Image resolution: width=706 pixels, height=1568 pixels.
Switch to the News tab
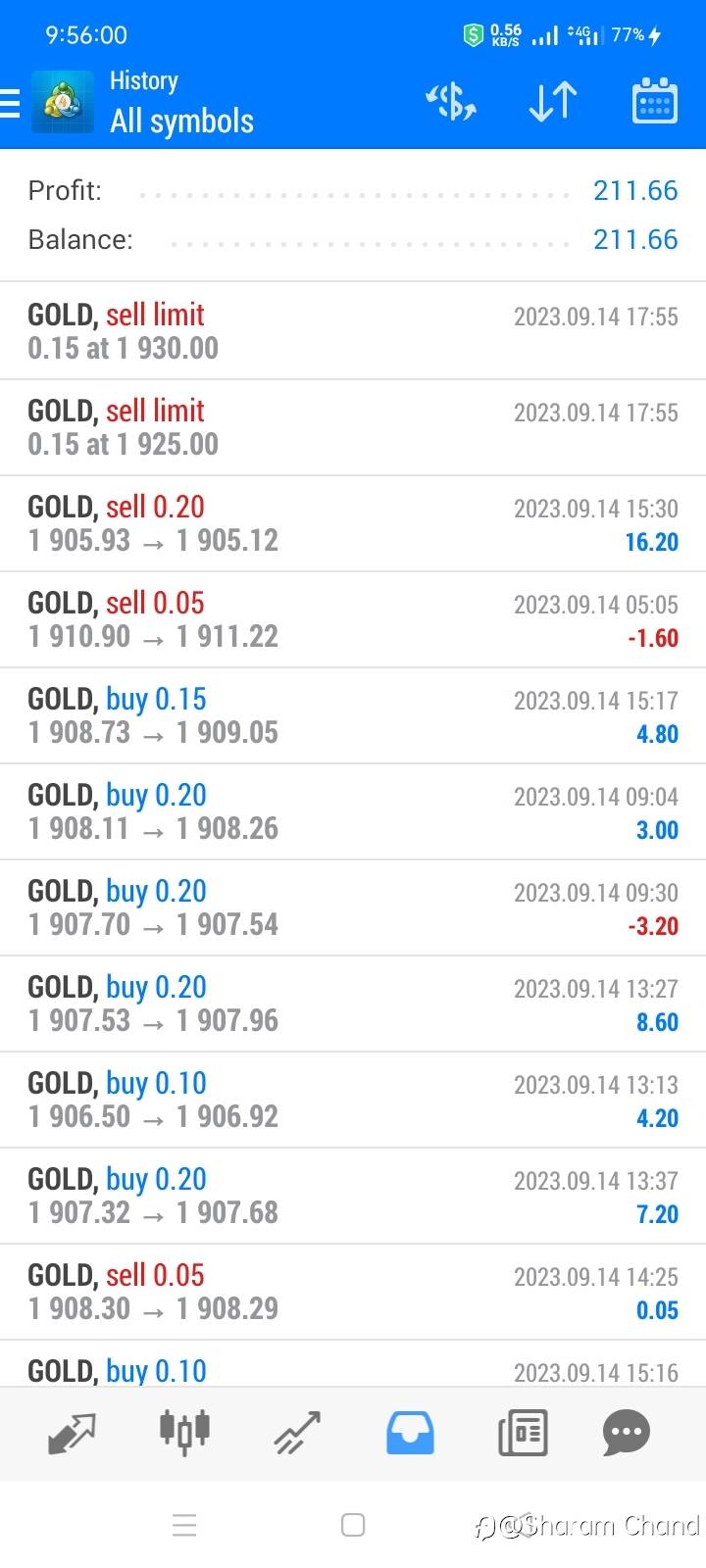pyautogui.click(x=523, y=1434)
